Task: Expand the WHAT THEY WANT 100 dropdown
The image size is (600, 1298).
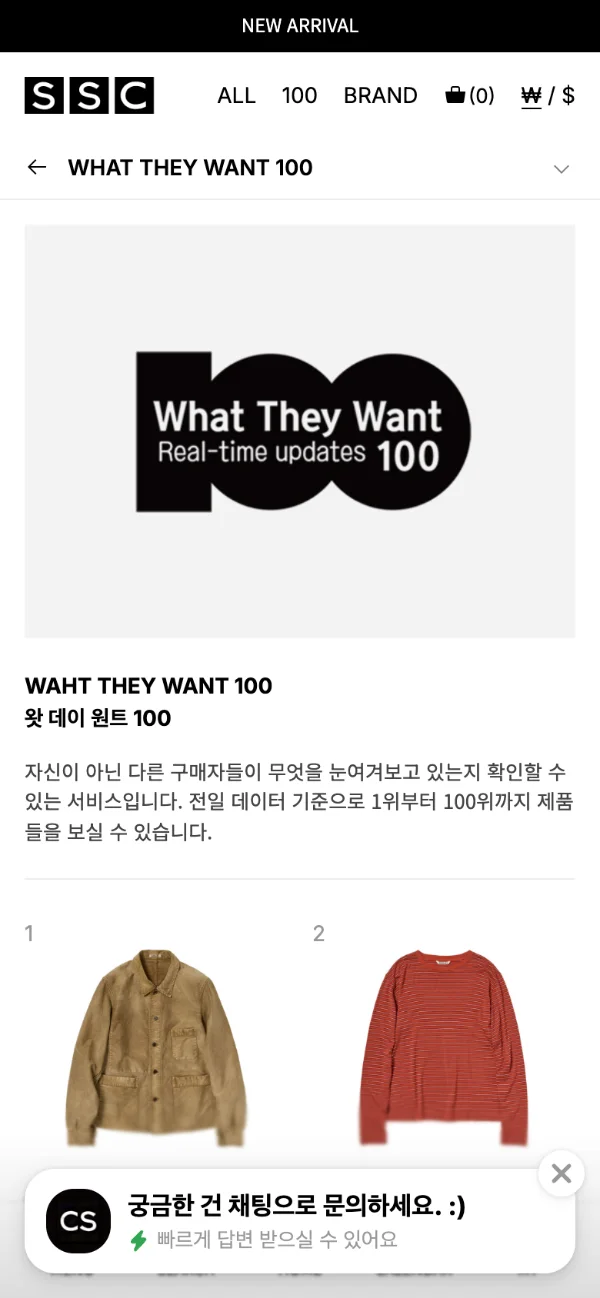Action: point(561,168)
